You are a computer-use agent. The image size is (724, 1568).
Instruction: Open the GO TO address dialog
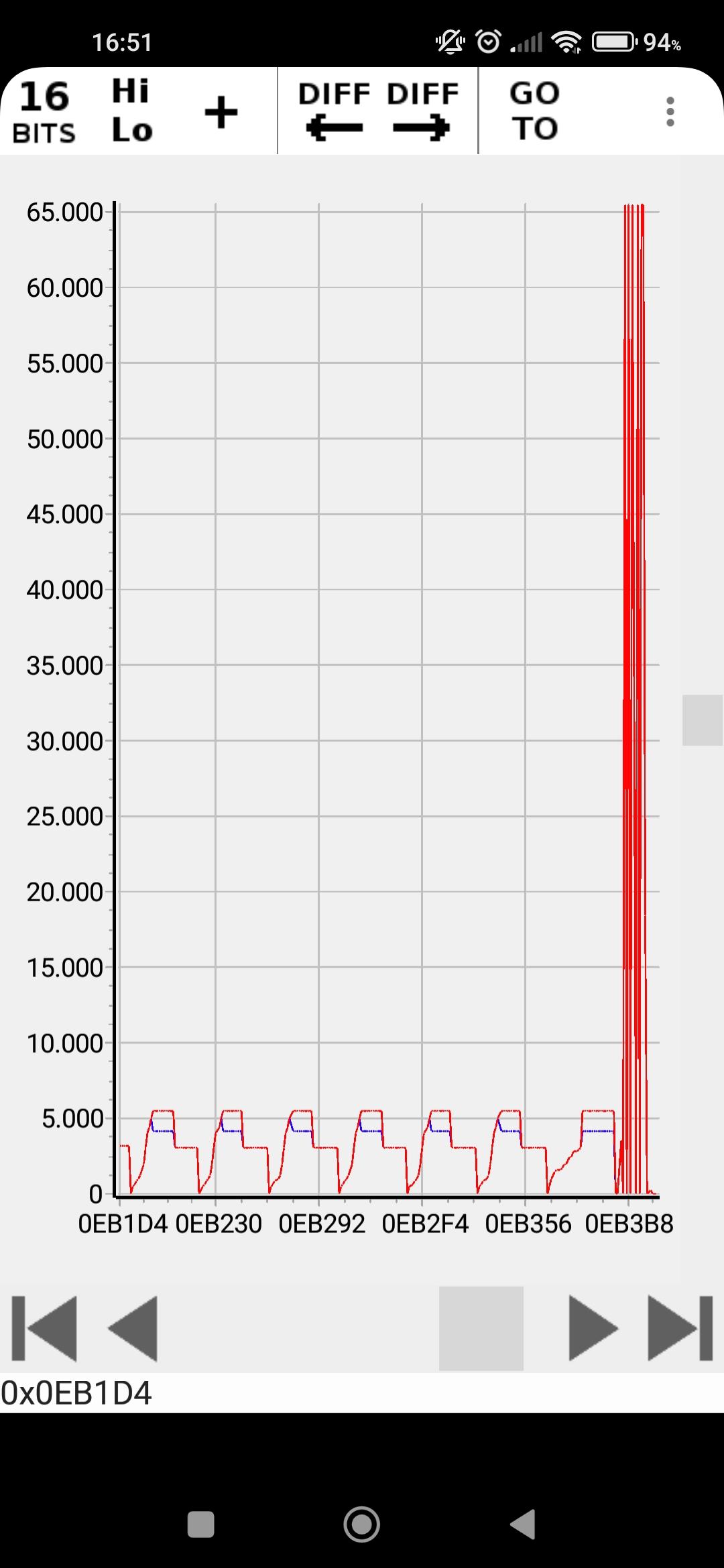point(534,111)
